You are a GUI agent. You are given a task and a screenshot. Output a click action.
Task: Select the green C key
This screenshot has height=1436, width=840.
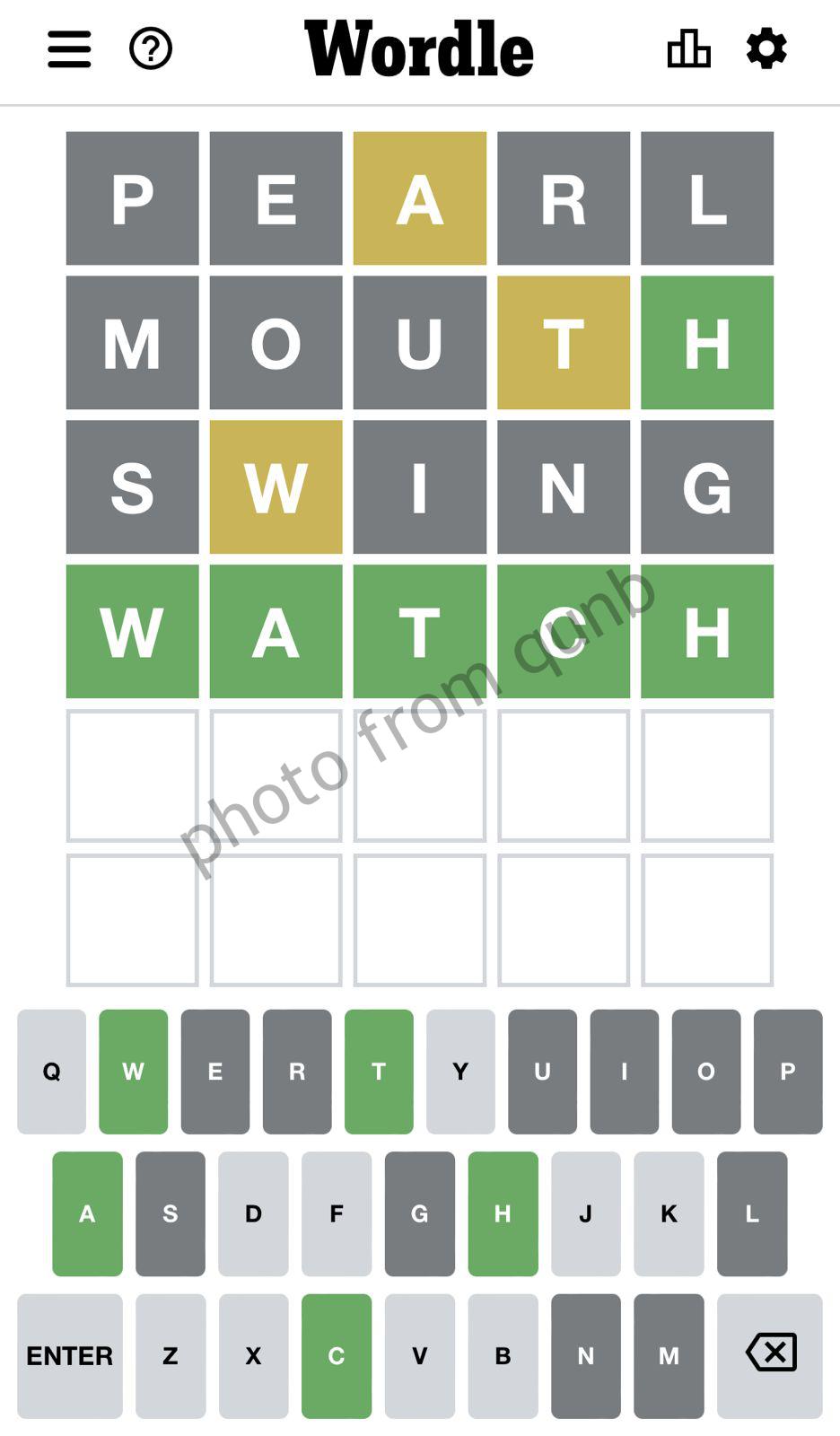tap(337, 1356)
